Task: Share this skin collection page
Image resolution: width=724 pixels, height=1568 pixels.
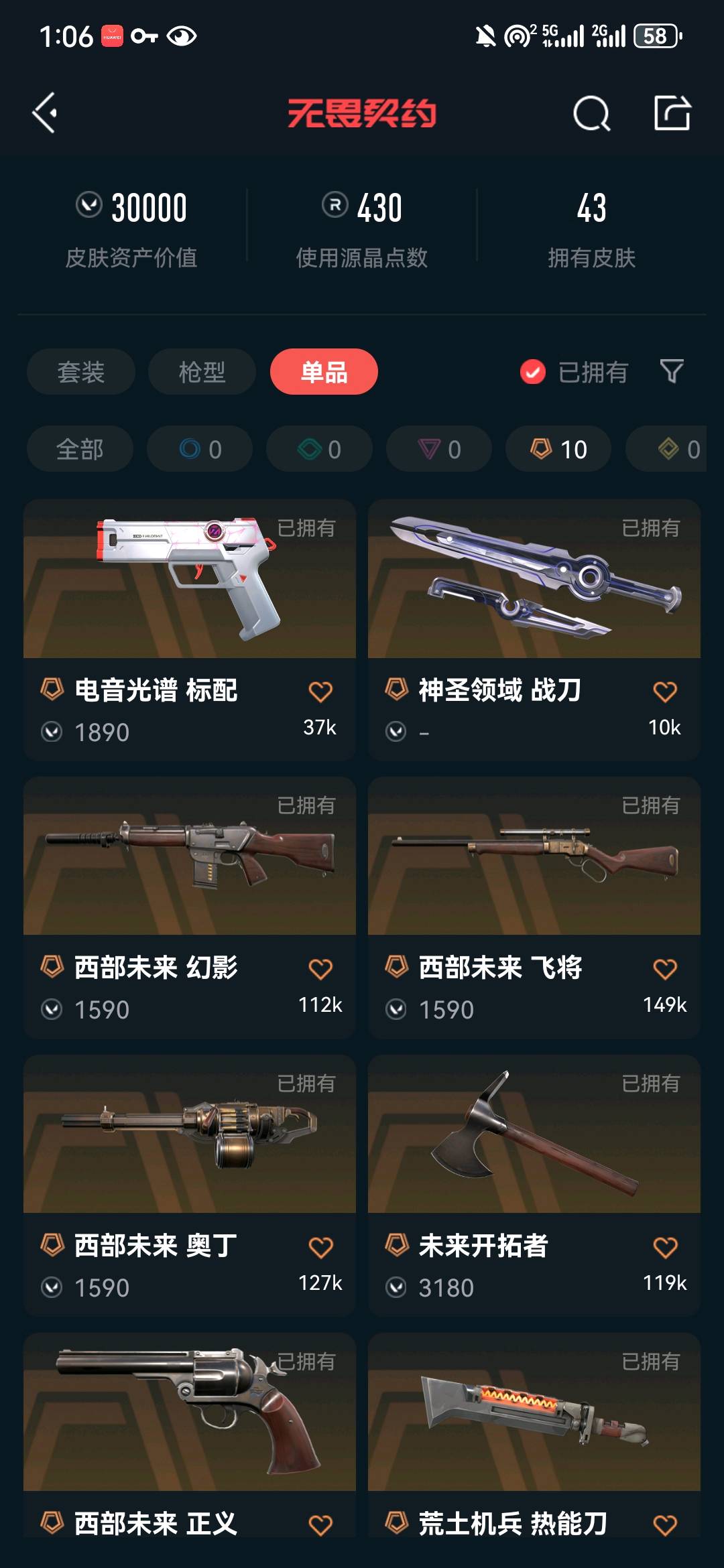Action: [672, 113]
